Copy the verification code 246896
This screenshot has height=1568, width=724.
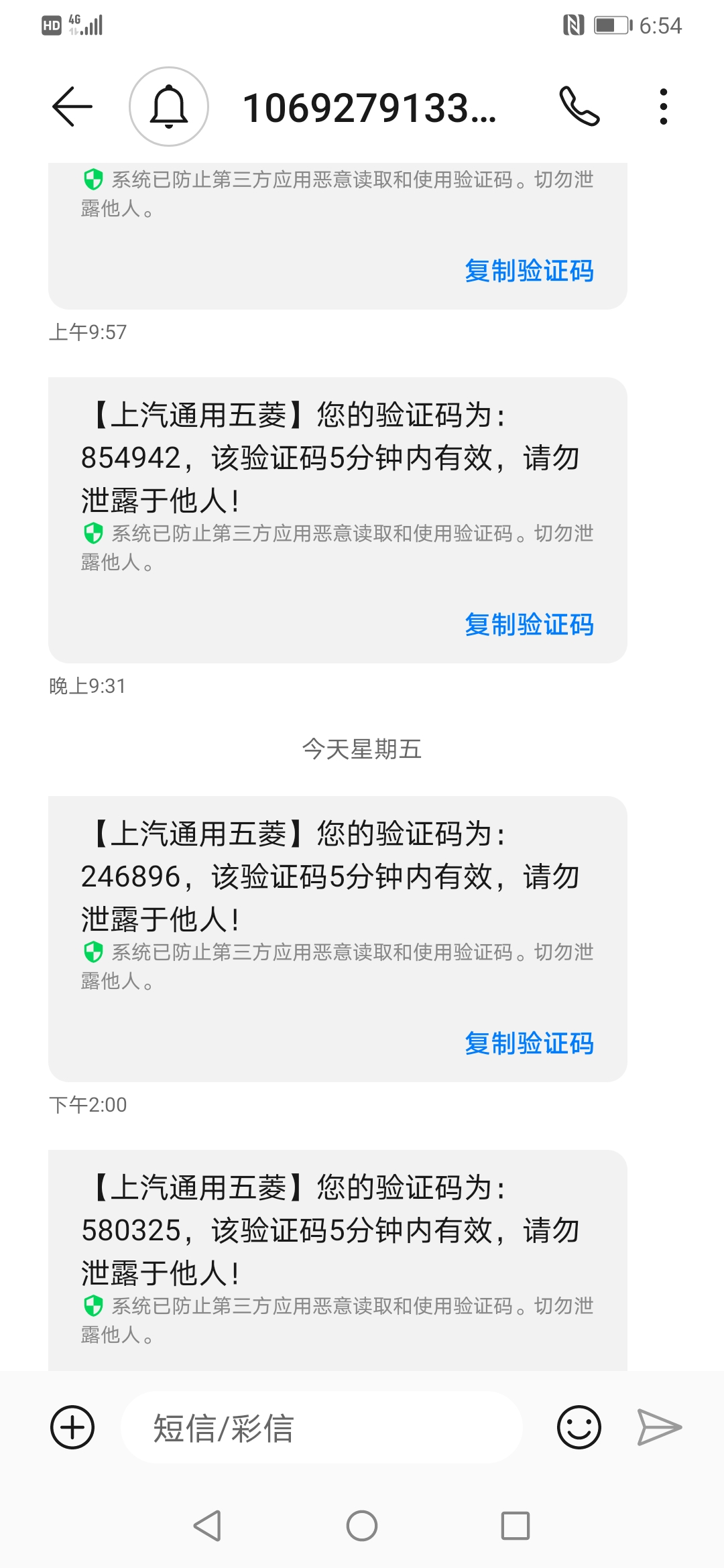[529, 1043]
